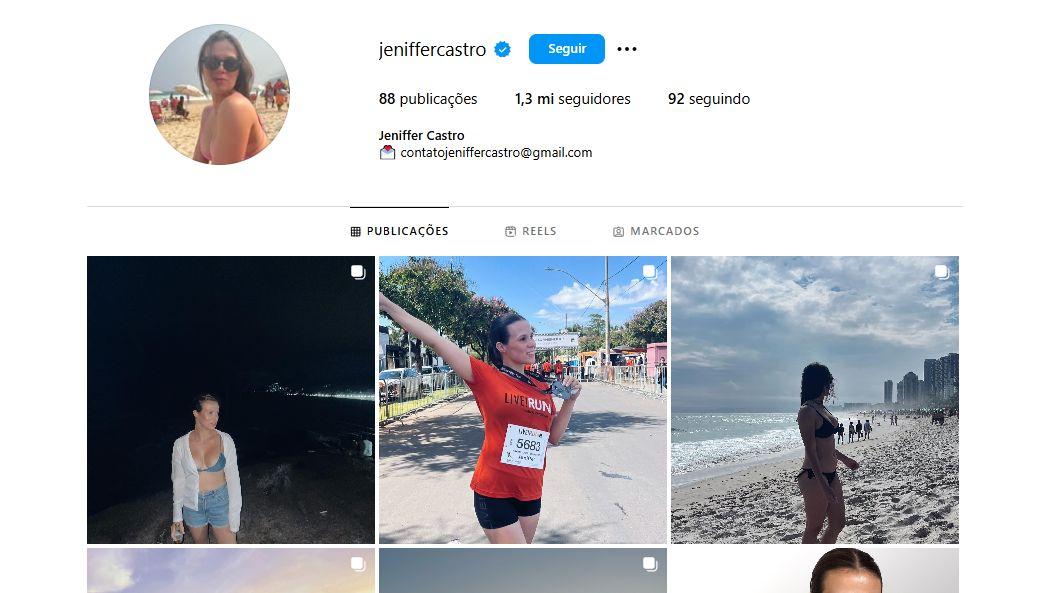View the 1,3 mi seguidores list
The width and height of the screenshot is (1051, 593).
click(x=572, y=99)
